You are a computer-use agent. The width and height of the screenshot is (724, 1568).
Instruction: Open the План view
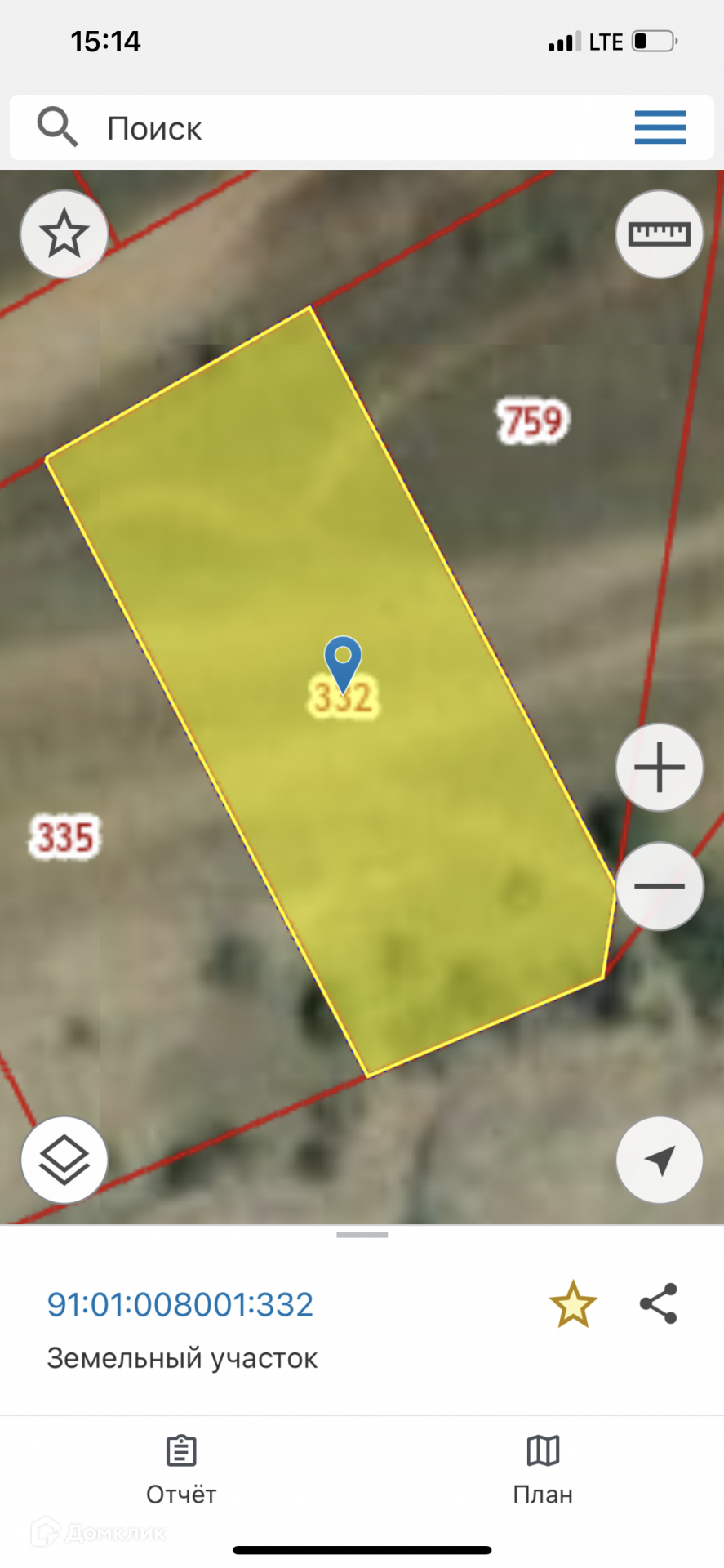543,1471
